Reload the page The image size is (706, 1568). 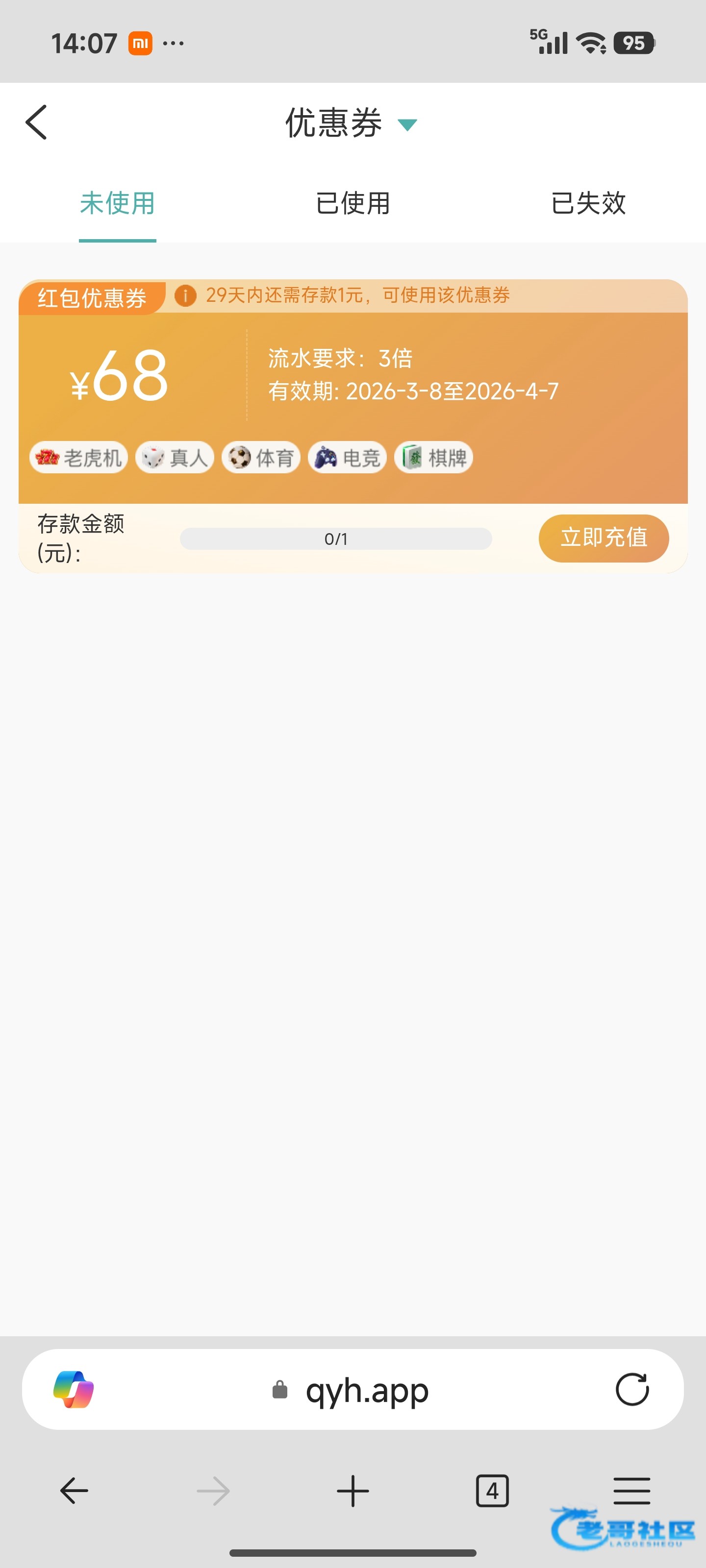(x=632, y=1390)
